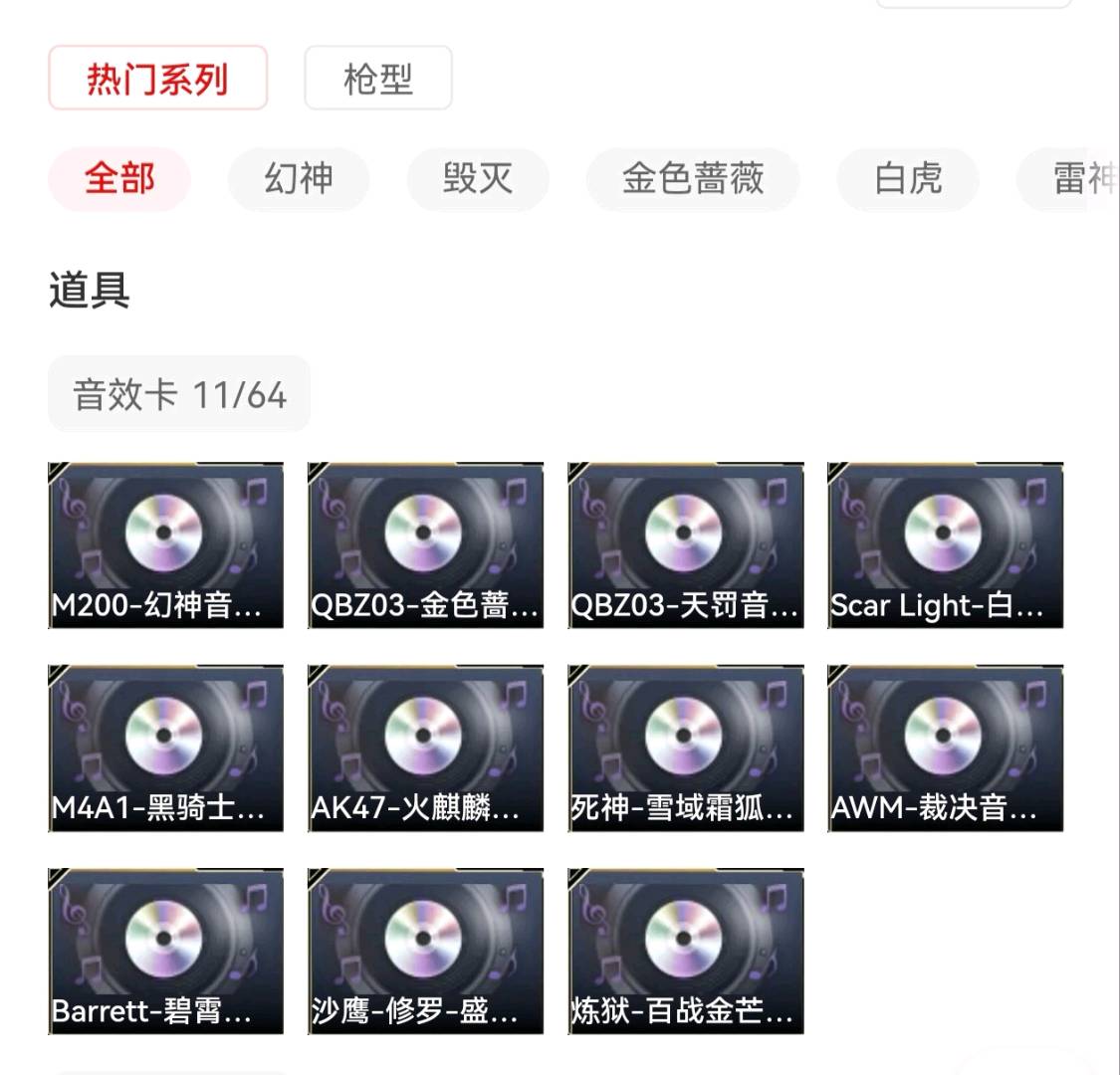Filter by 白虎 series
This screenshot has height=1075, width=1120.
(x=908, y=179)
